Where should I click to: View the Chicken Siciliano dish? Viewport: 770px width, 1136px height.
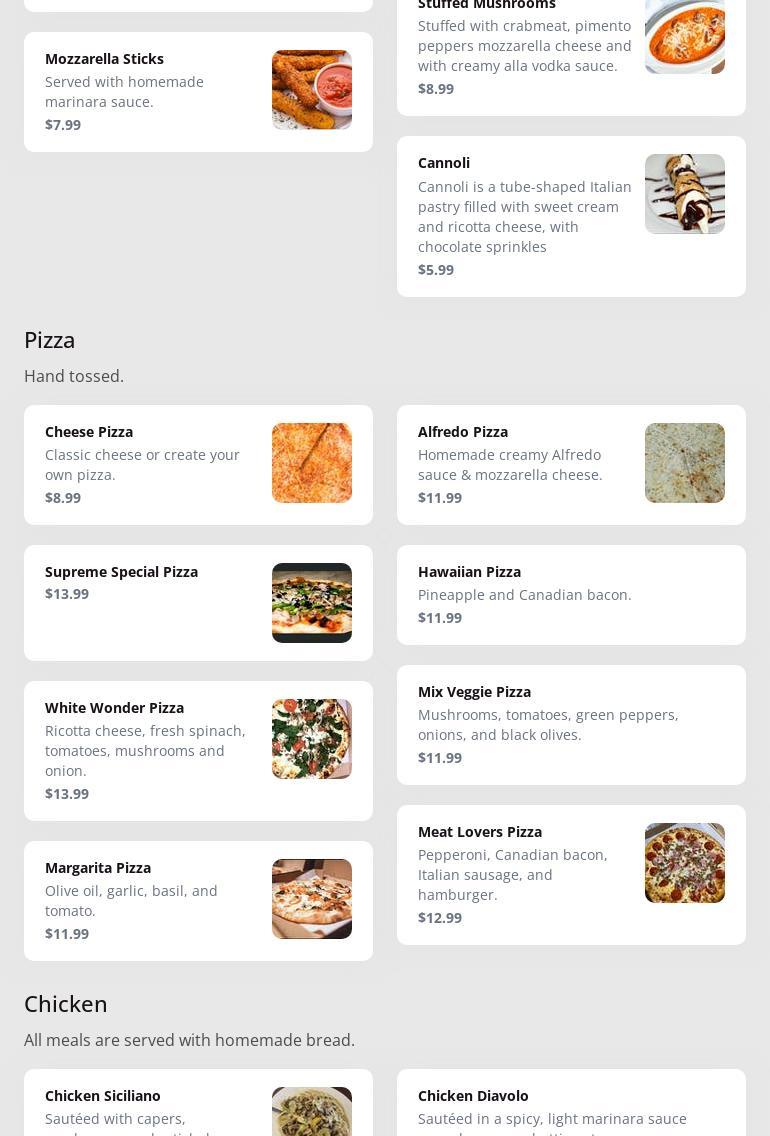tap(198, 1105)
